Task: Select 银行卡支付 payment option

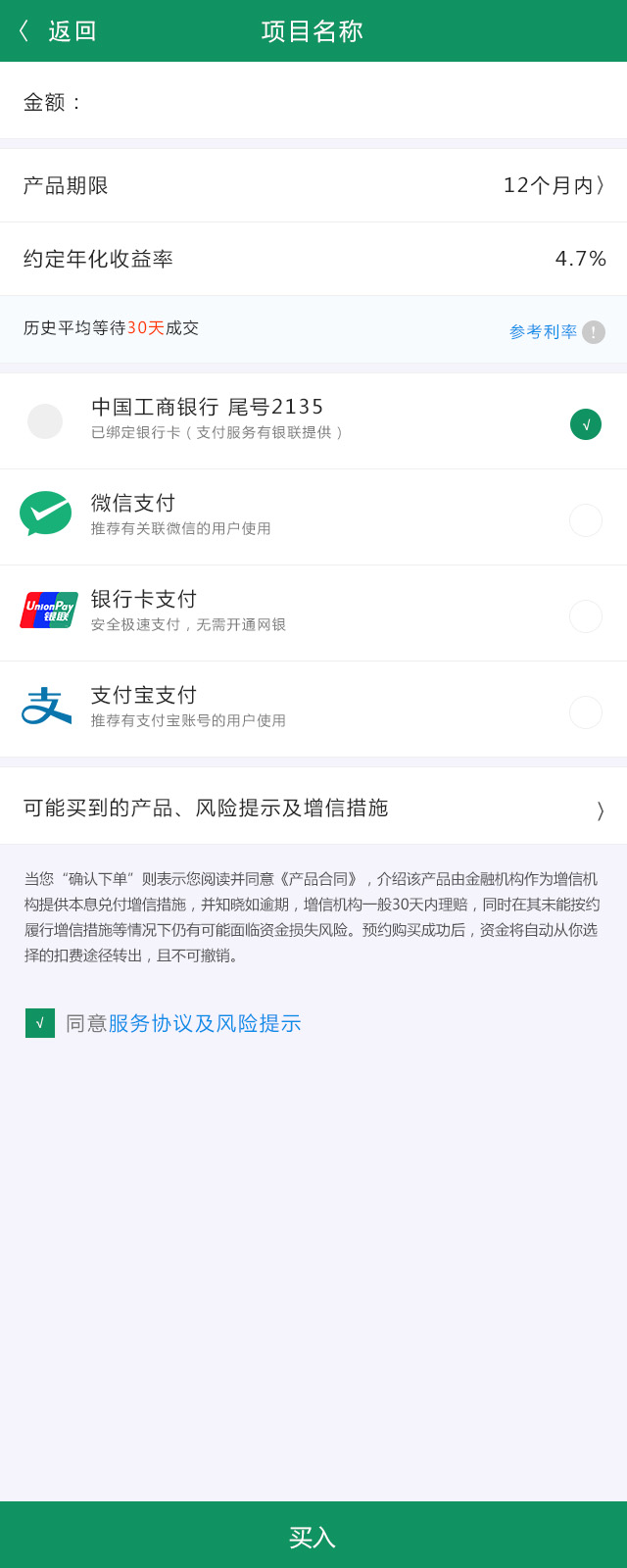Action: [585, 616]
